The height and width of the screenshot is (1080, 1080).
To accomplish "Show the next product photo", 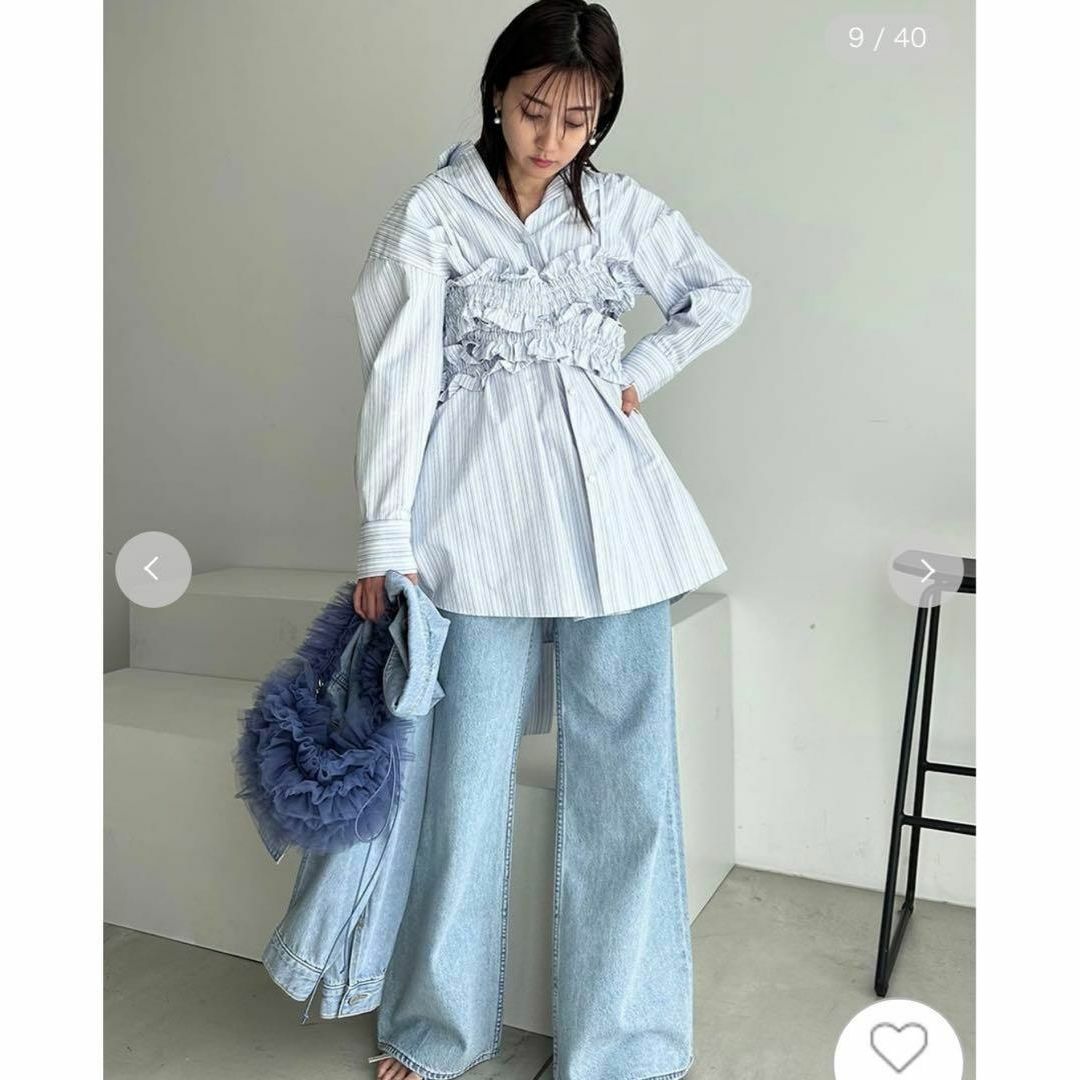I will (x=926, y=571).
